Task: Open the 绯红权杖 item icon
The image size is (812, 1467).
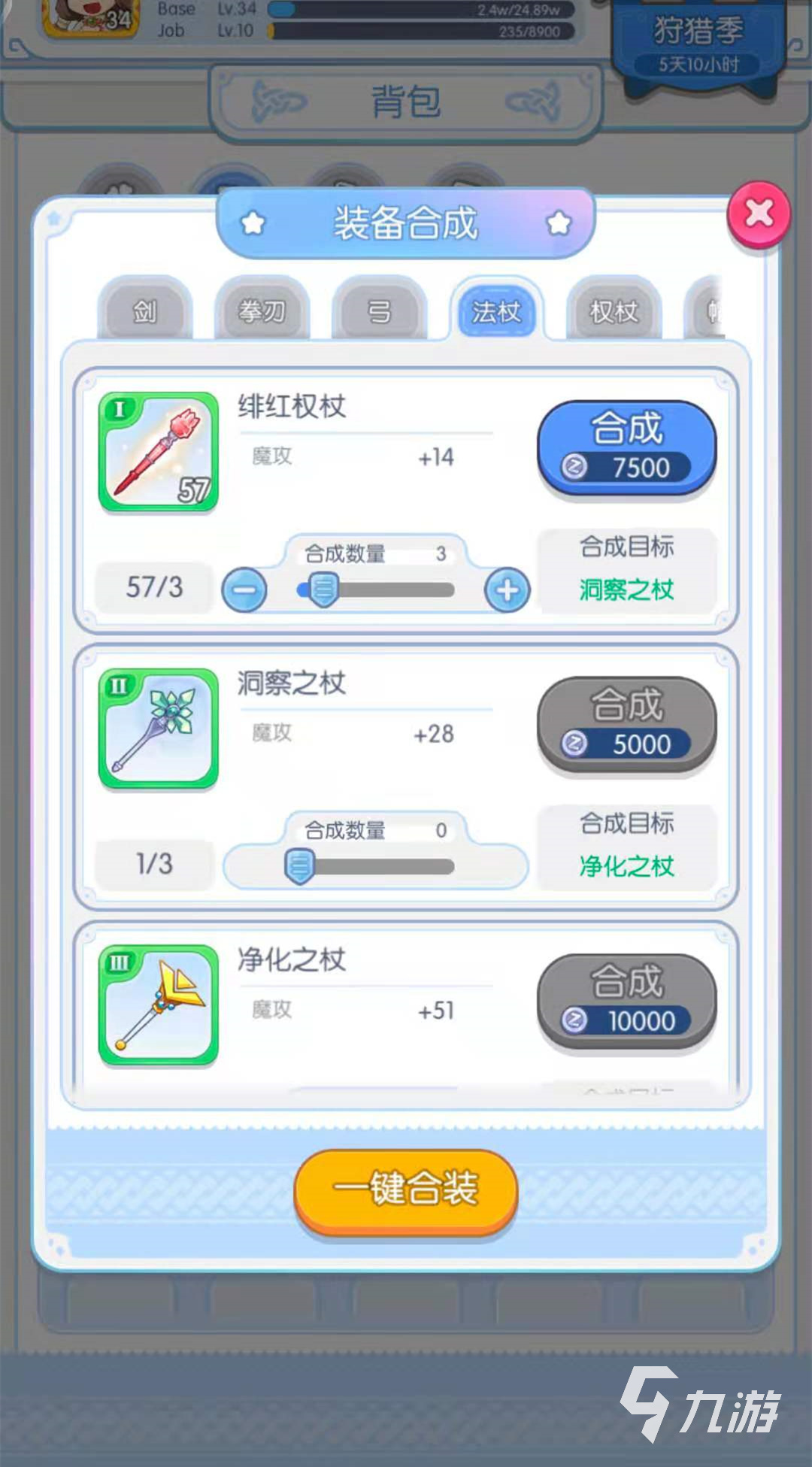Action: 159,452
